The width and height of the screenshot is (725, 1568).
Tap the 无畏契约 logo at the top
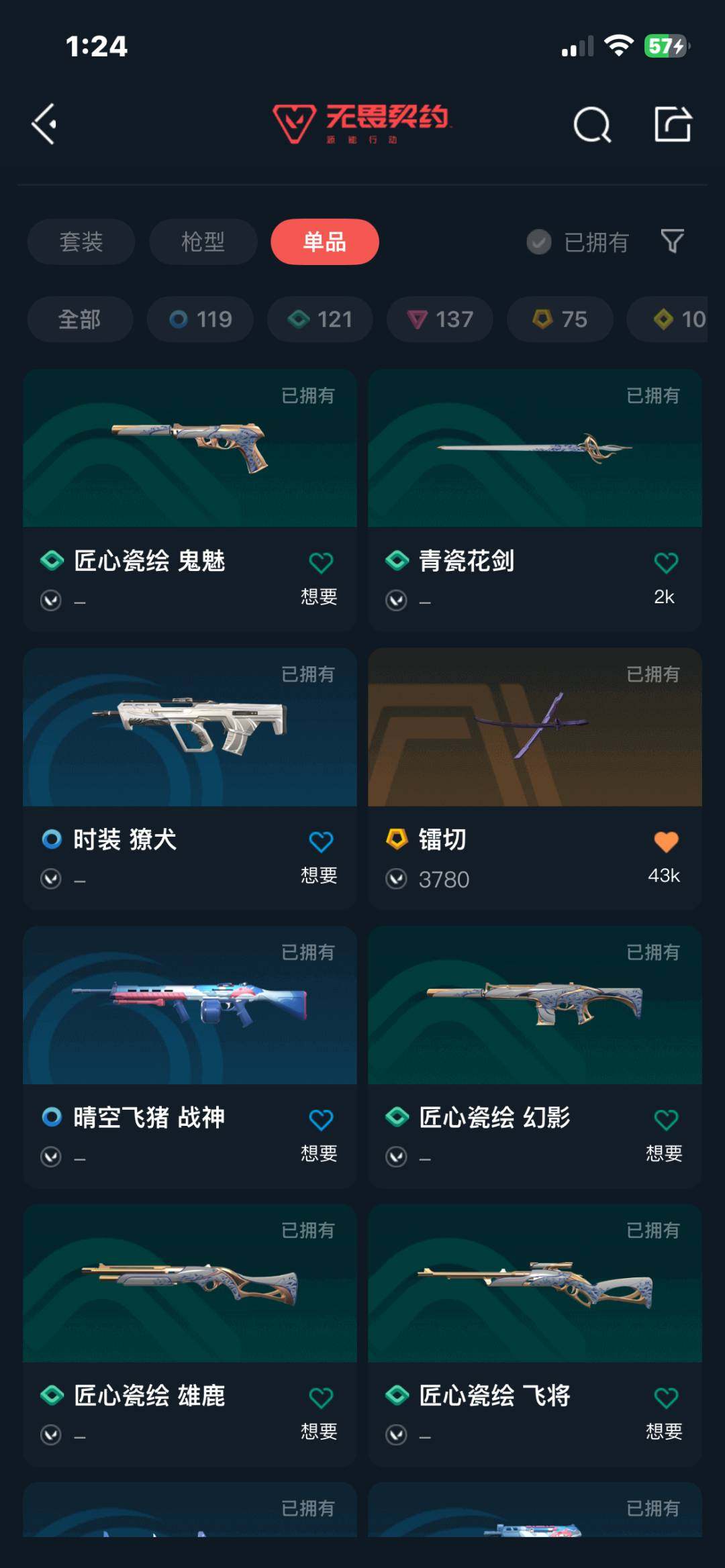(361, 123)
